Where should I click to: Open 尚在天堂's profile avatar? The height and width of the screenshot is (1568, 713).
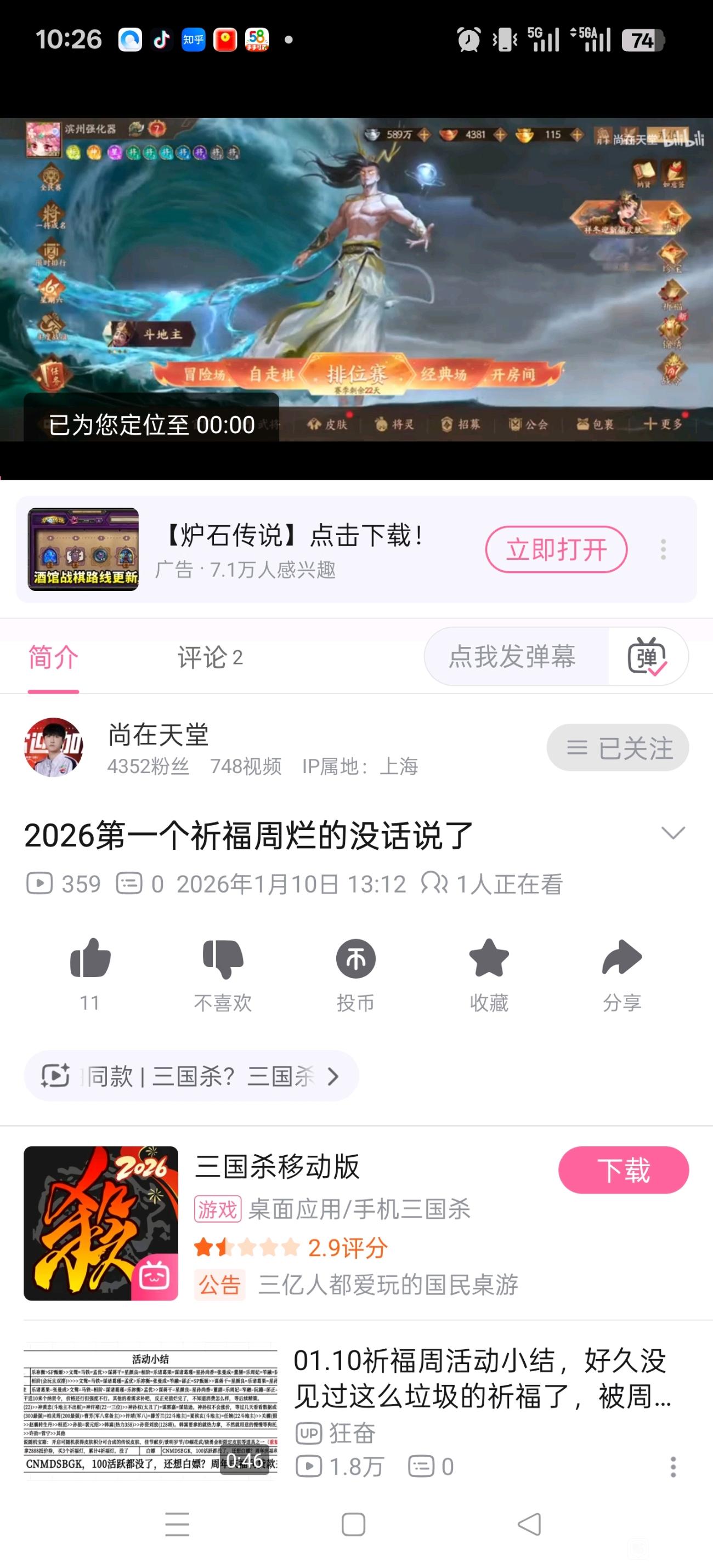(x=54, y=747)
